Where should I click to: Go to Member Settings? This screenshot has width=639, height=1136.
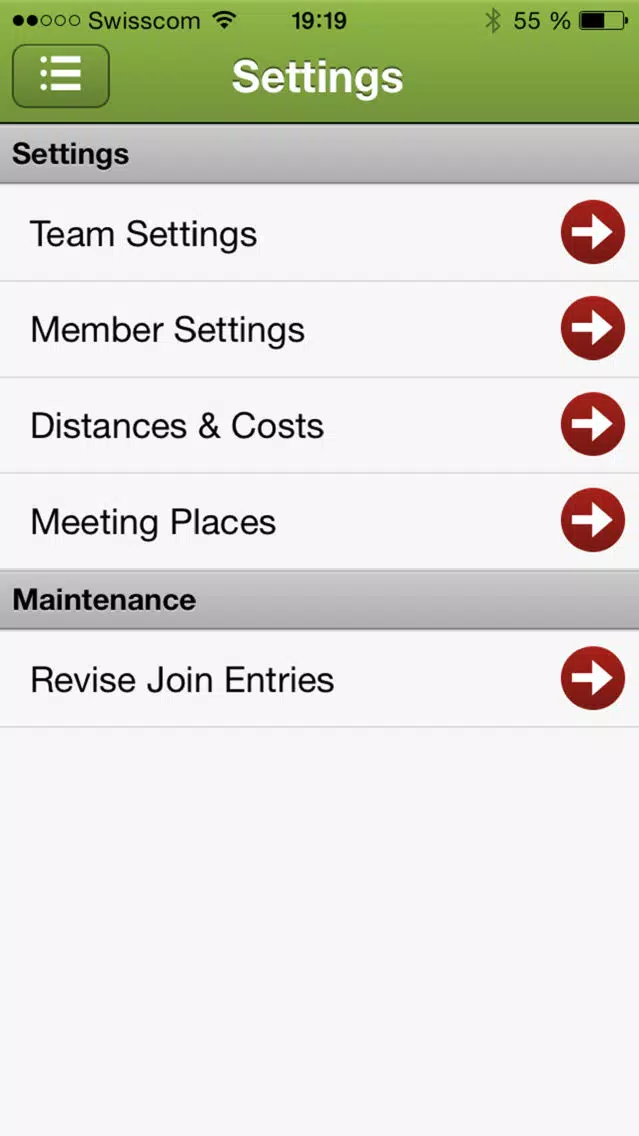click(320, 329)
